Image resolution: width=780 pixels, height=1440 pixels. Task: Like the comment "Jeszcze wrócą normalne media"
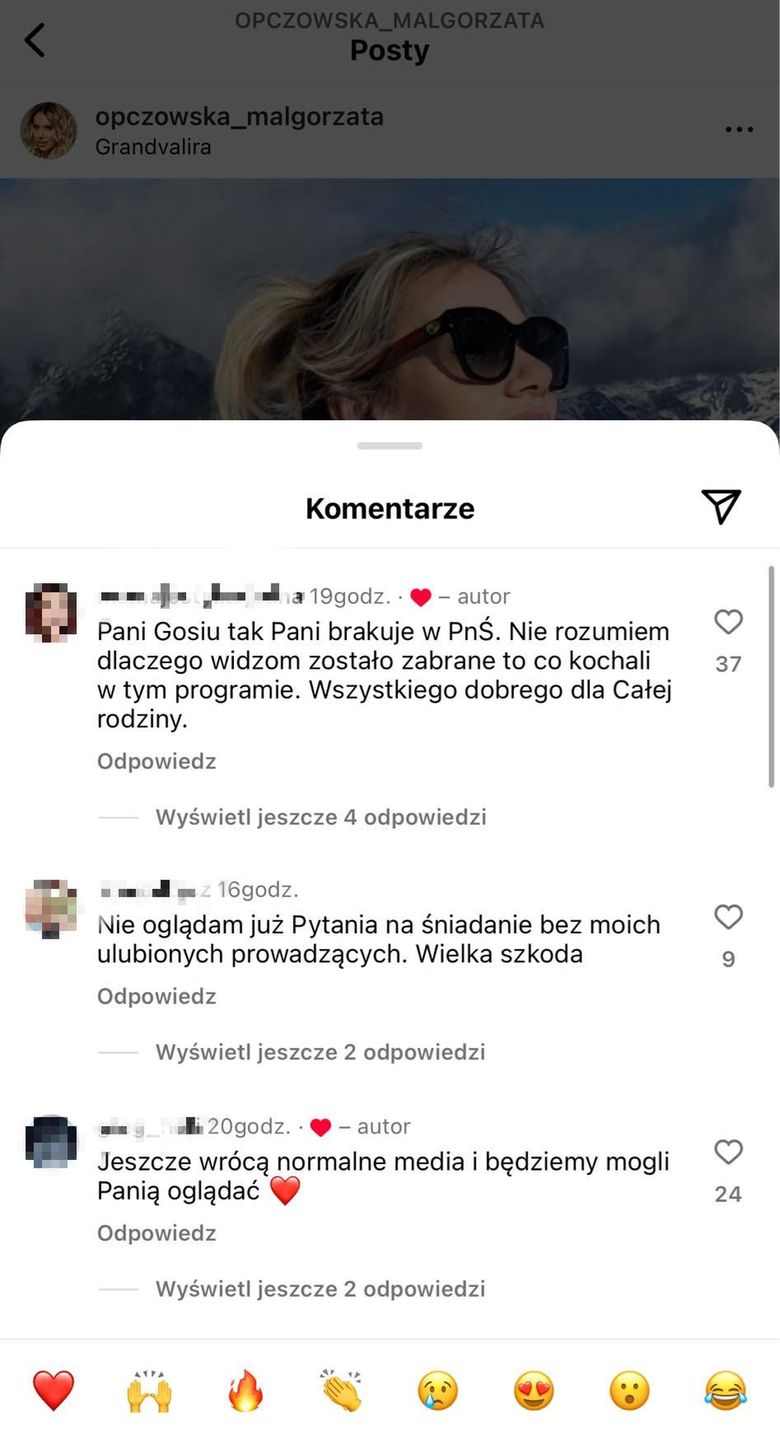pos(728,1152)
